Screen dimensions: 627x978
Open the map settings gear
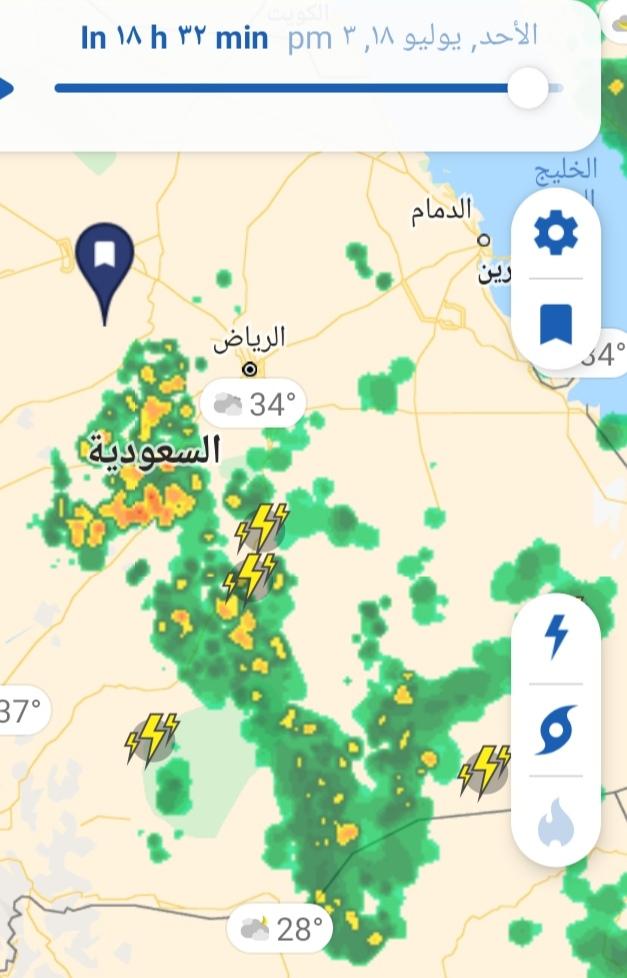(x=556, y=235)
